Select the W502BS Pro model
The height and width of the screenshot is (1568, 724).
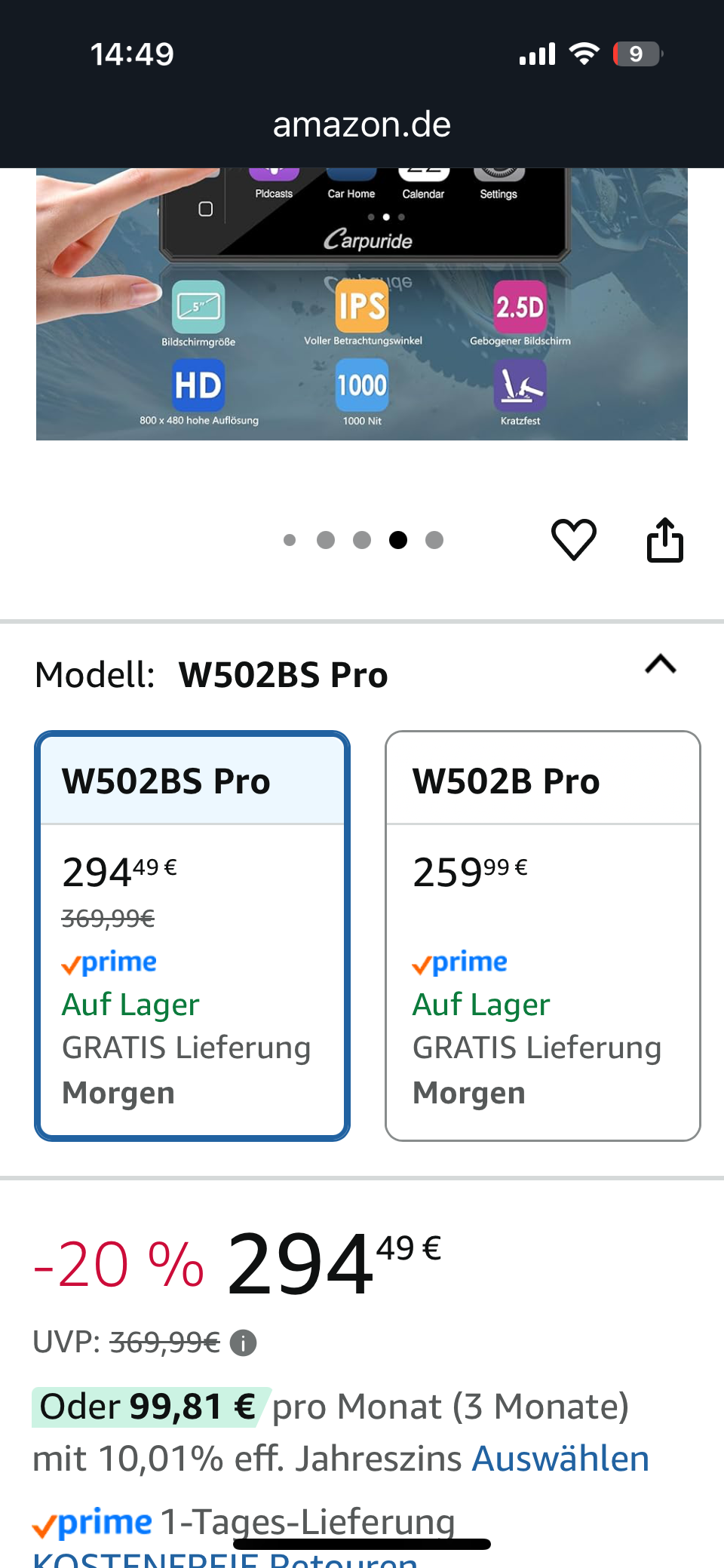coord(192,935)
